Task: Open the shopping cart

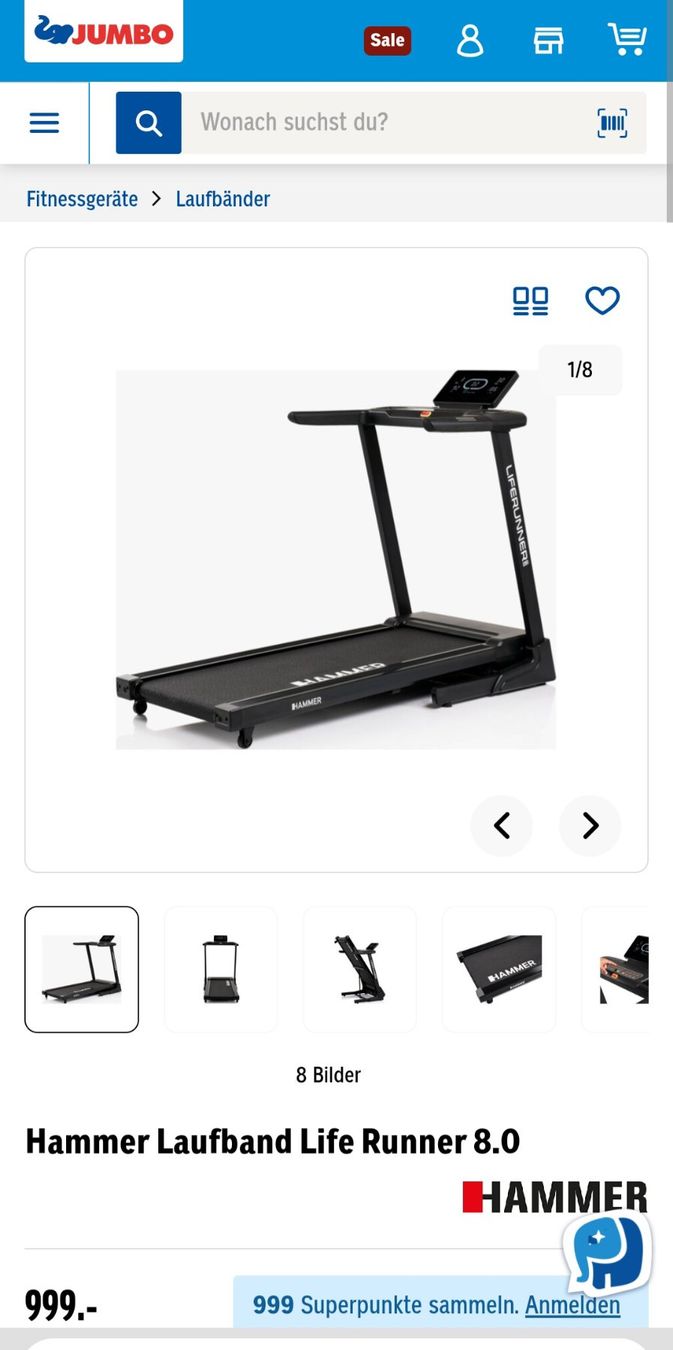Action: coord(627,39)
